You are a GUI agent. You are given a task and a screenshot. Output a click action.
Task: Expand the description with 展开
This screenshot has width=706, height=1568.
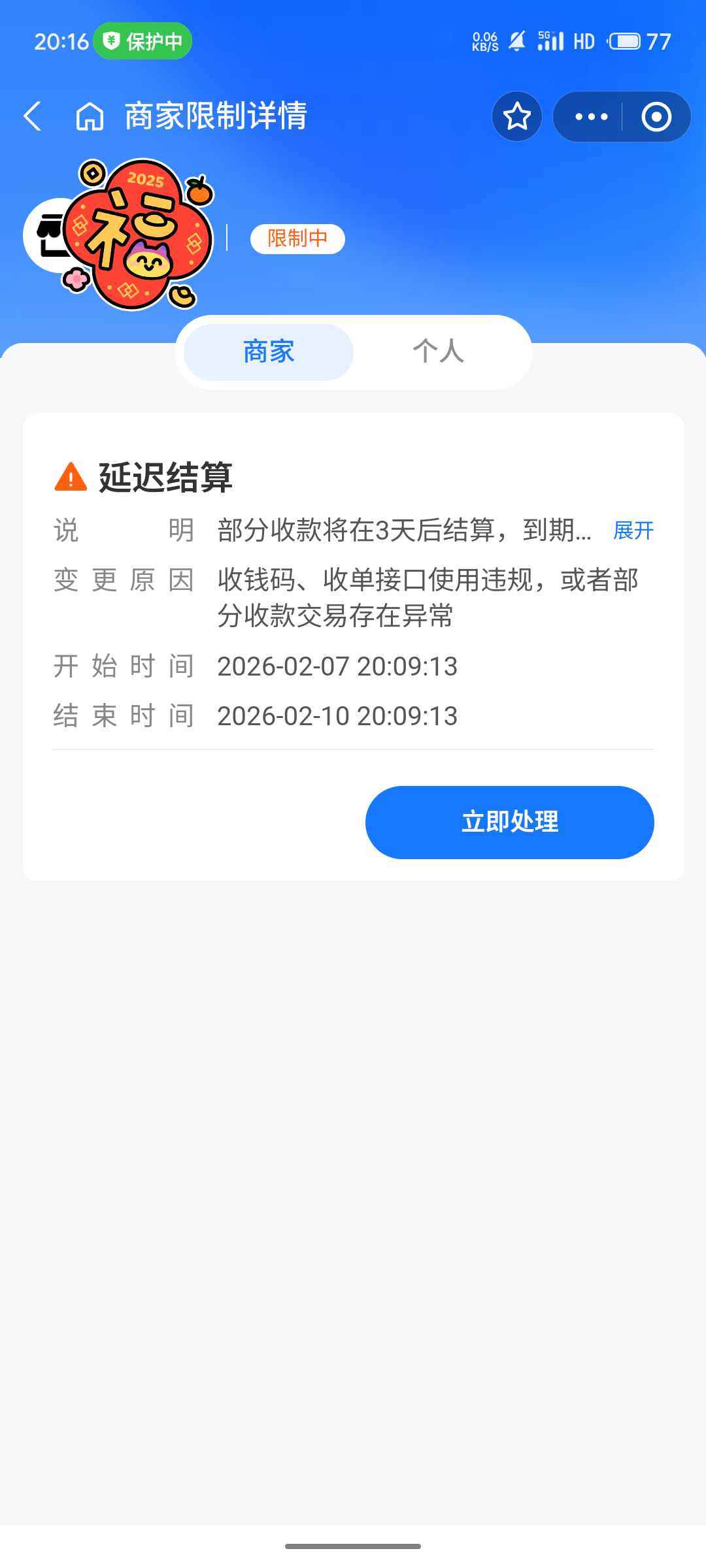633,531
